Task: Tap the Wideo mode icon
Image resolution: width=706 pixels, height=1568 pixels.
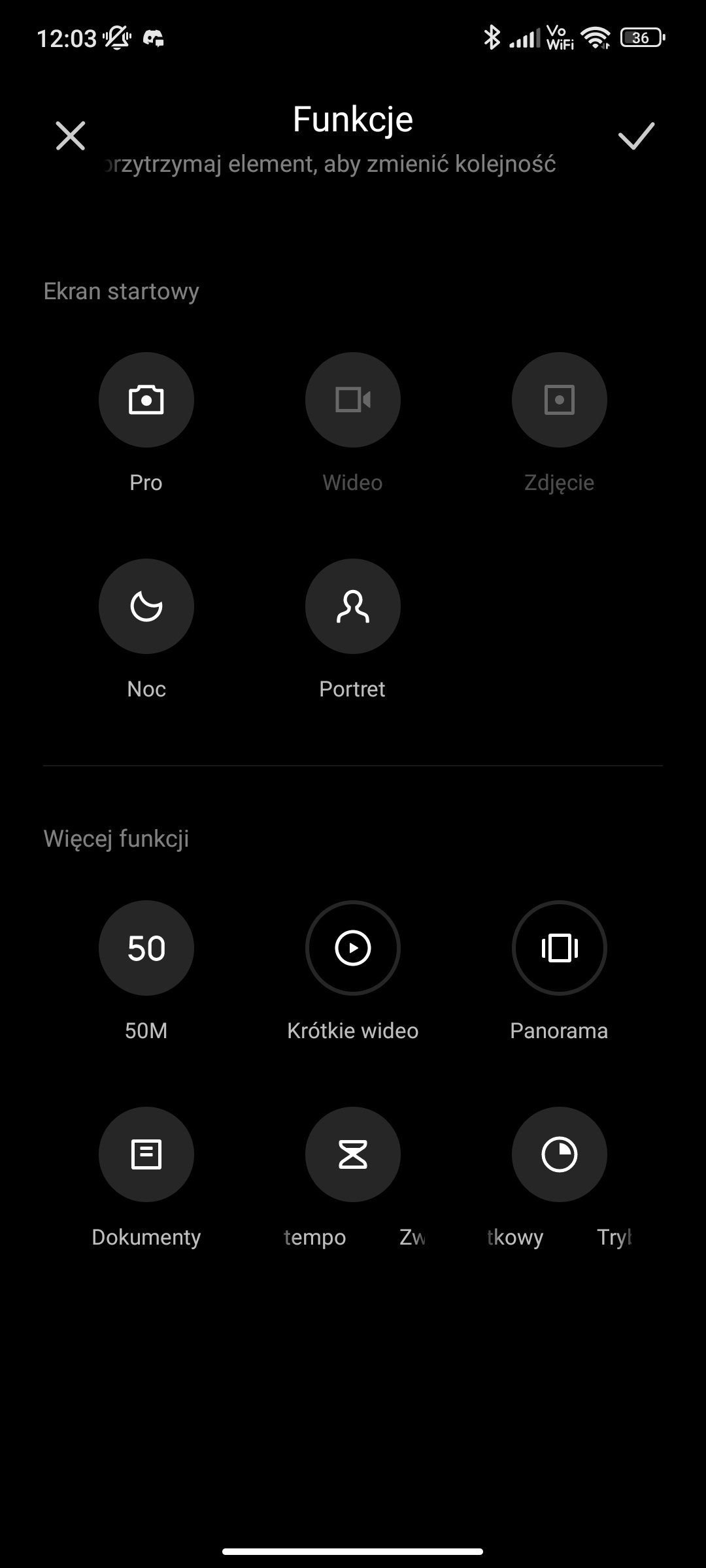Action: click(x=353, y=400)
